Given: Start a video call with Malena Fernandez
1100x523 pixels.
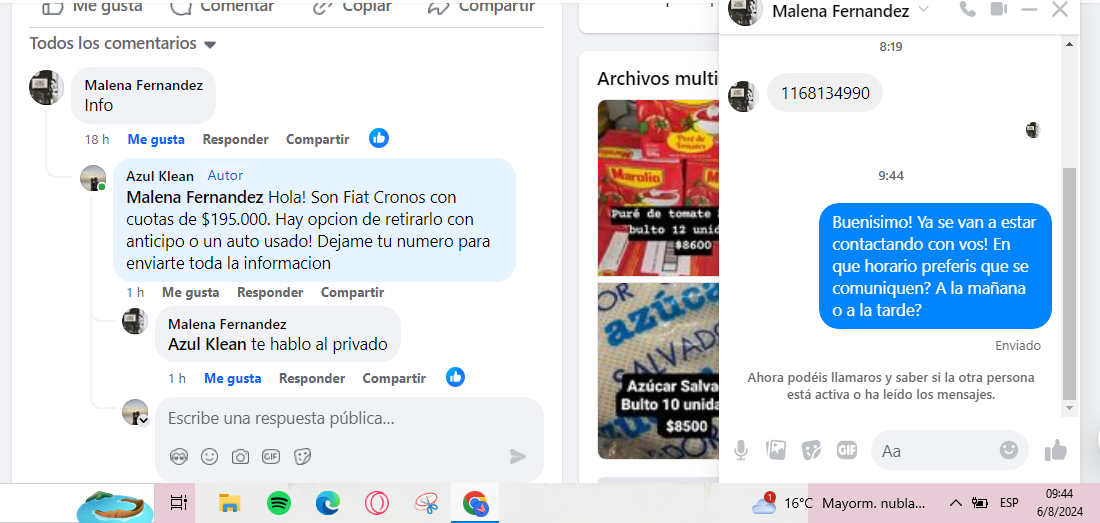Looking at the screenshot, I should 998,10.
